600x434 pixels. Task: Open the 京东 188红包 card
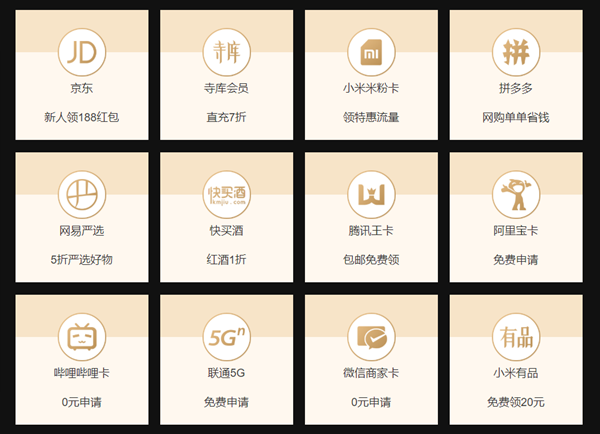(x=82, y=75)
